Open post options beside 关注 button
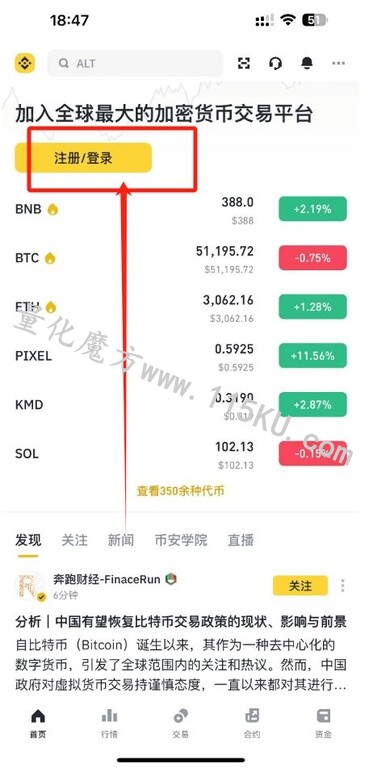This screenshot has width=369, height=768. (343, 585)
